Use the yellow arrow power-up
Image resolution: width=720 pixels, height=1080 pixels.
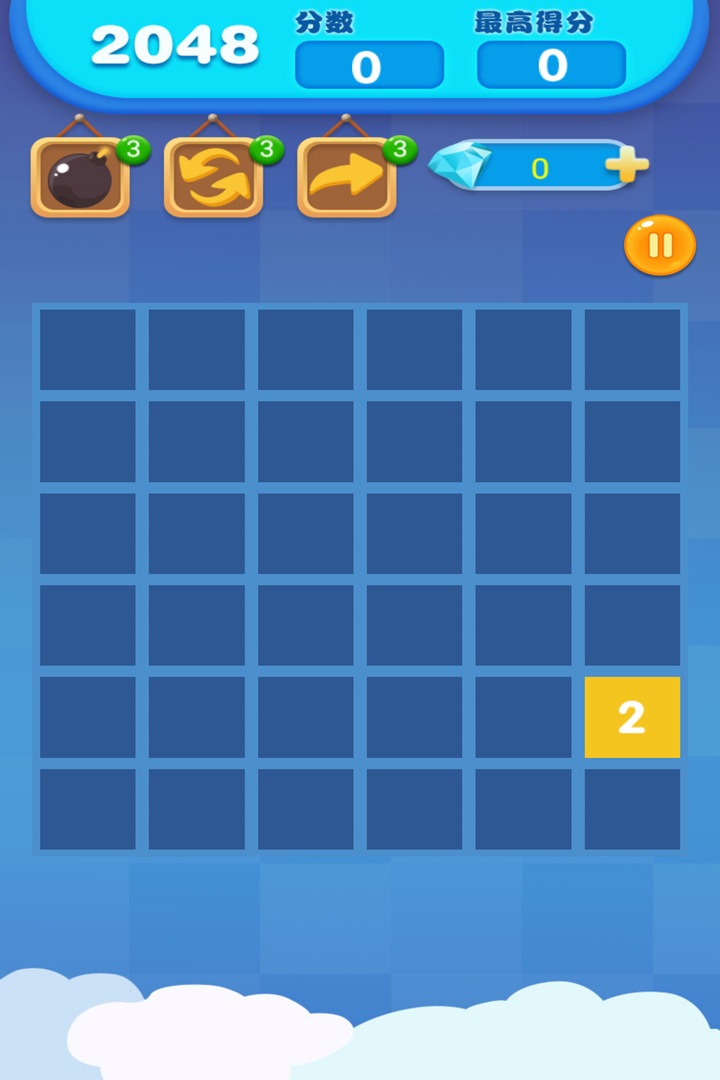pyautogui.click(x=346, y=177)
